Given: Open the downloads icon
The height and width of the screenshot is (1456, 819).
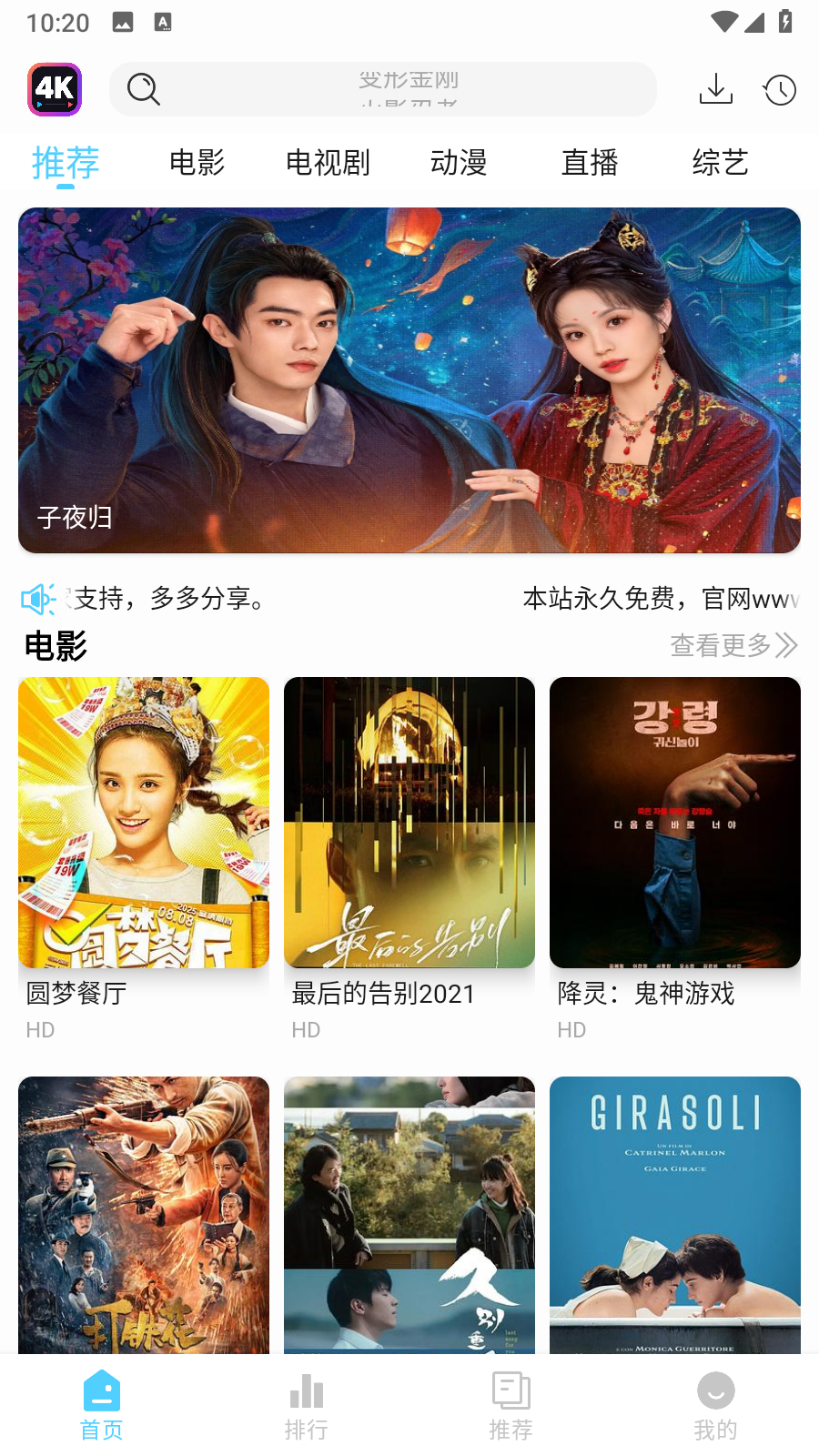Looking at the screenshot, I should (x=716, y=89).
